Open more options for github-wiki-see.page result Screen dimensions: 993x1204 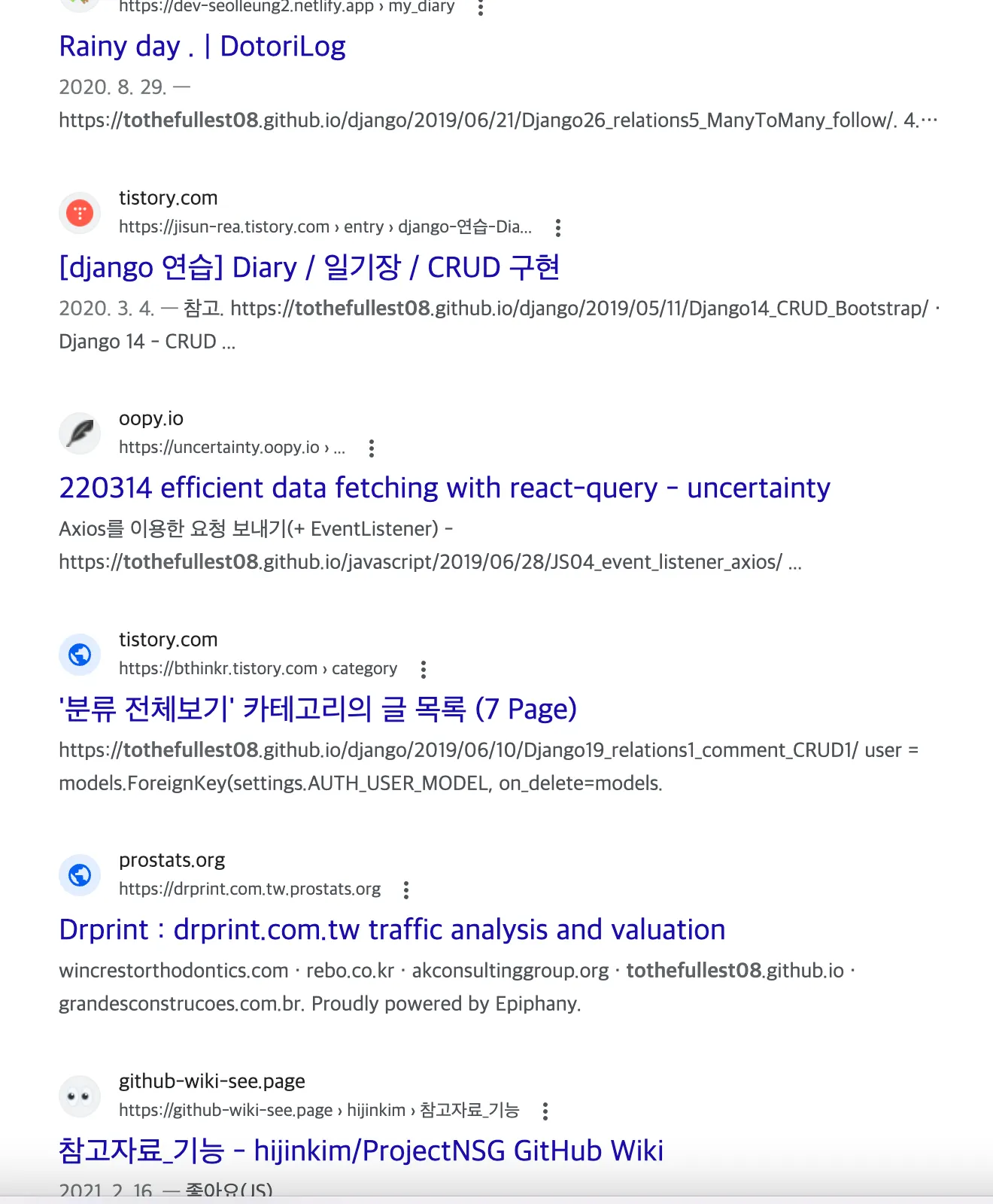[x=545, y=1111]
